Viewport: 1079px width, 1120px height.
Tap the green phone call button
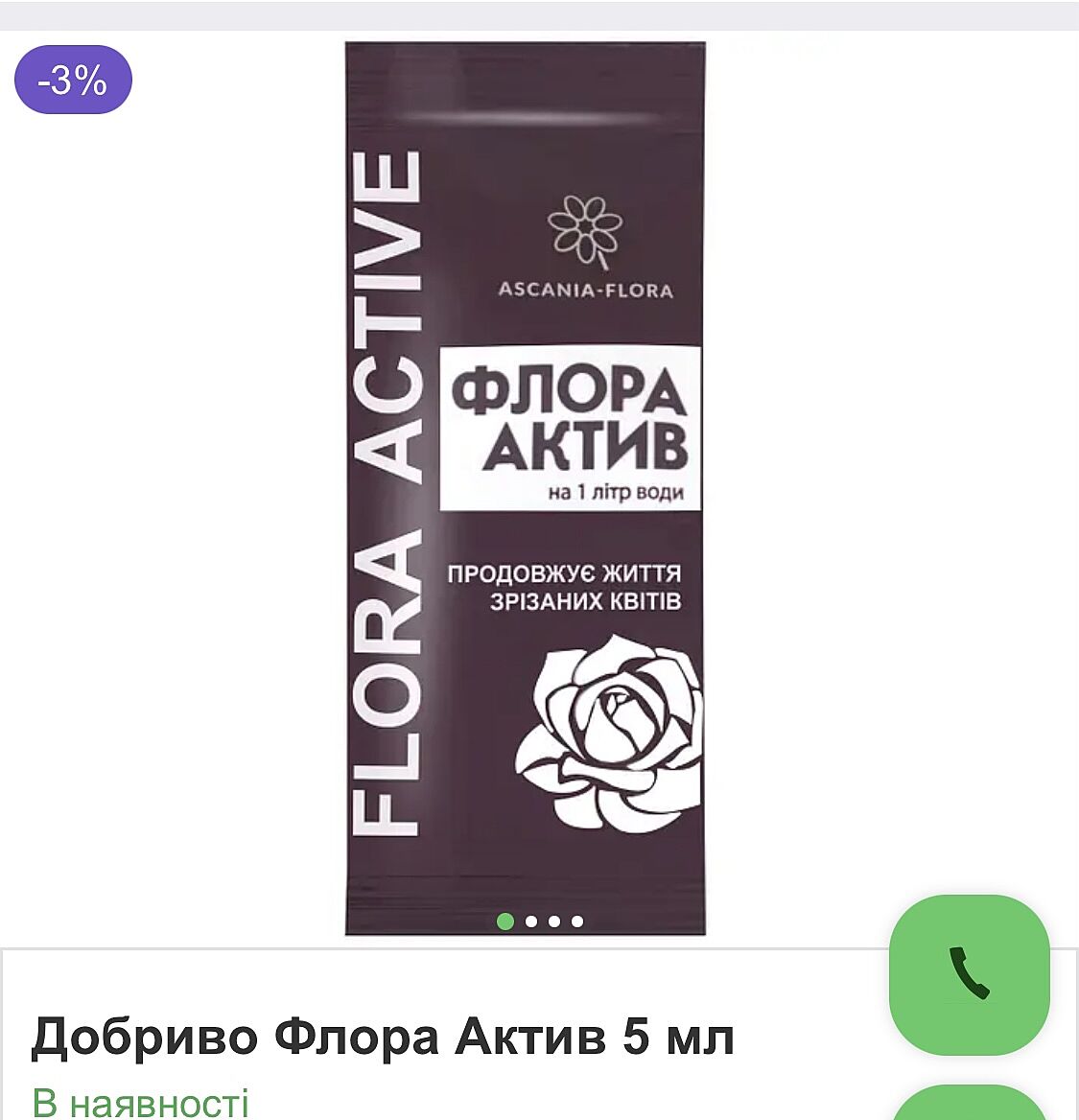[x=969, y=974]
